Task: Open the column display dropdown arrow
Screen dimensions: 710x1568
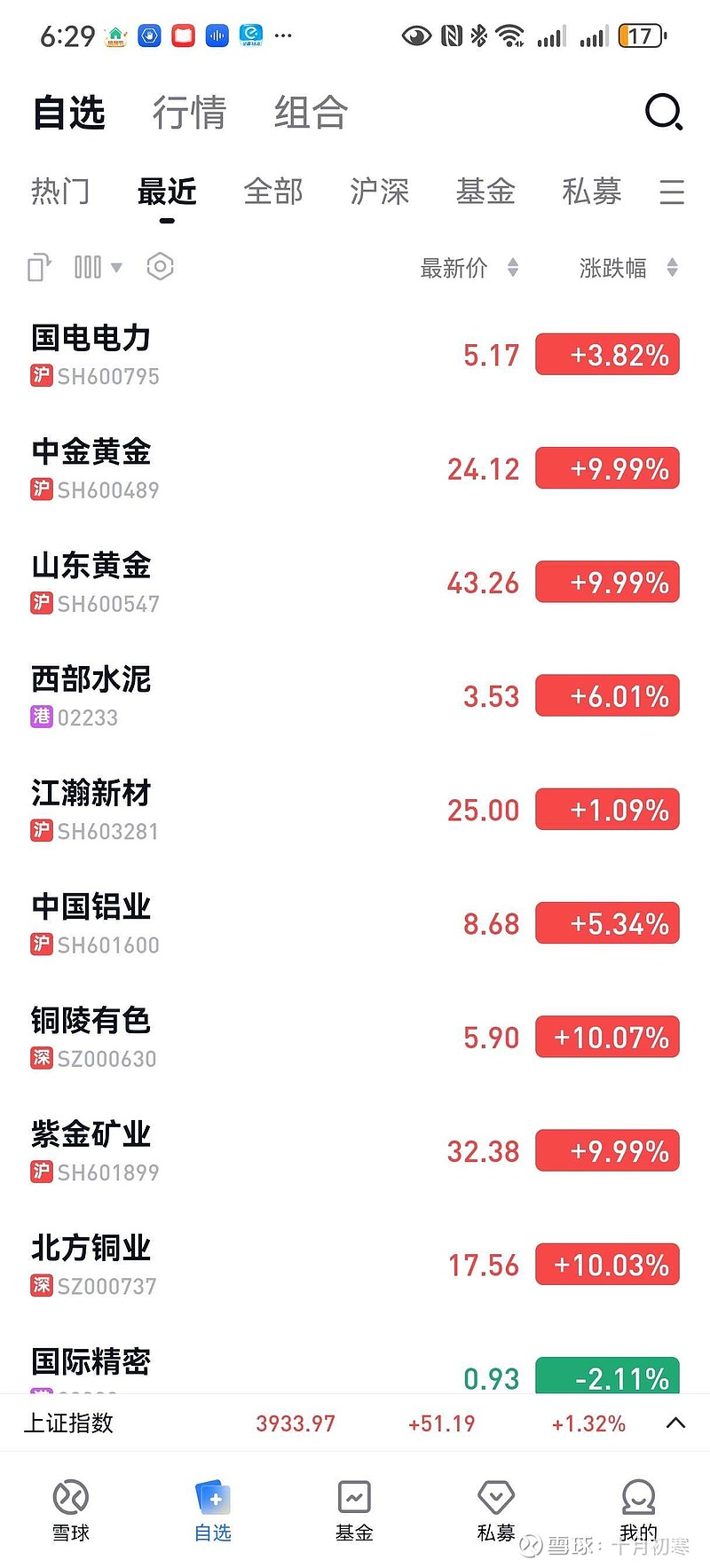Action: point(116,267)
